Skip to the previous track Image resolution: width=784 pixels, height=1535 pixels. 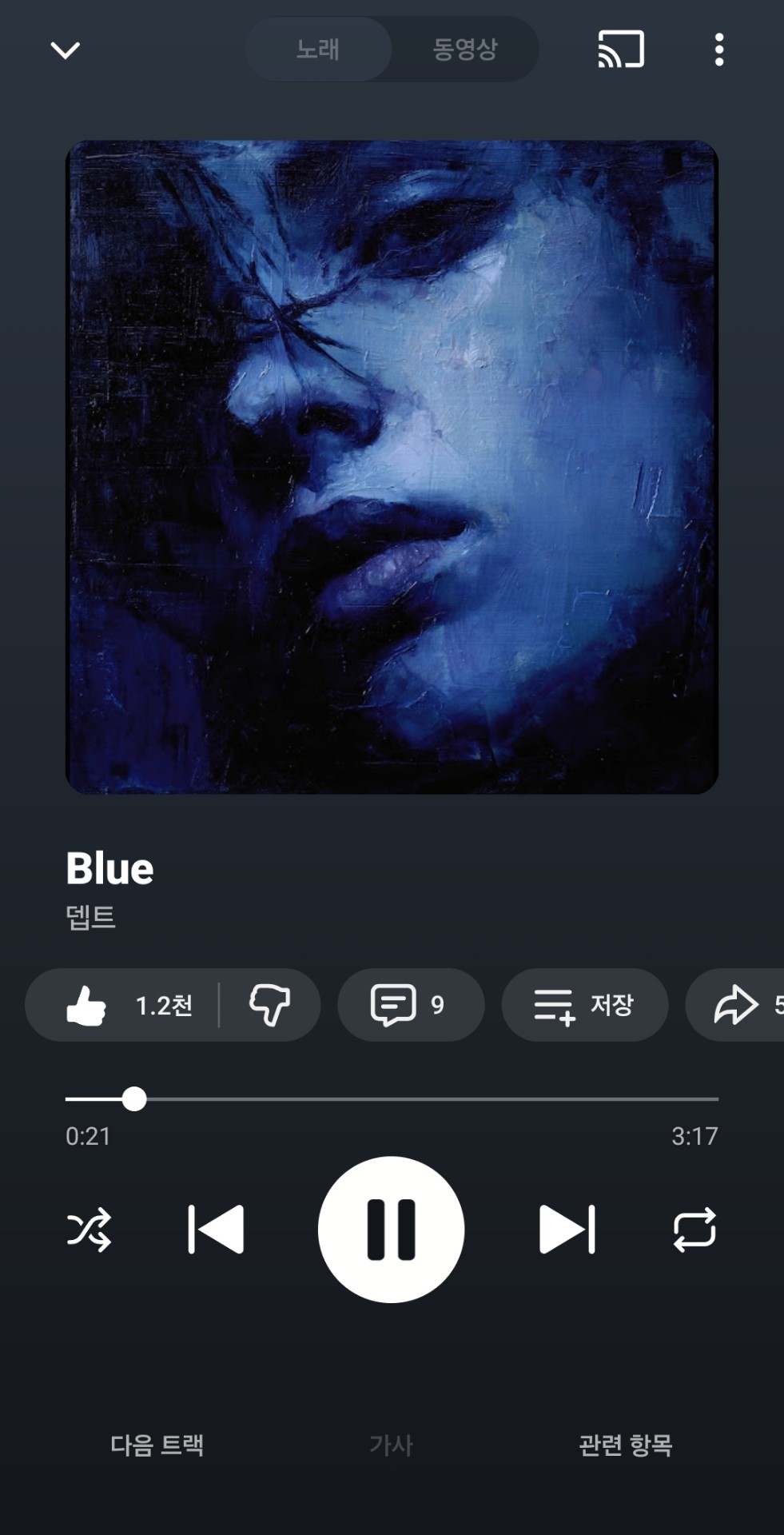click(216, 1230)
